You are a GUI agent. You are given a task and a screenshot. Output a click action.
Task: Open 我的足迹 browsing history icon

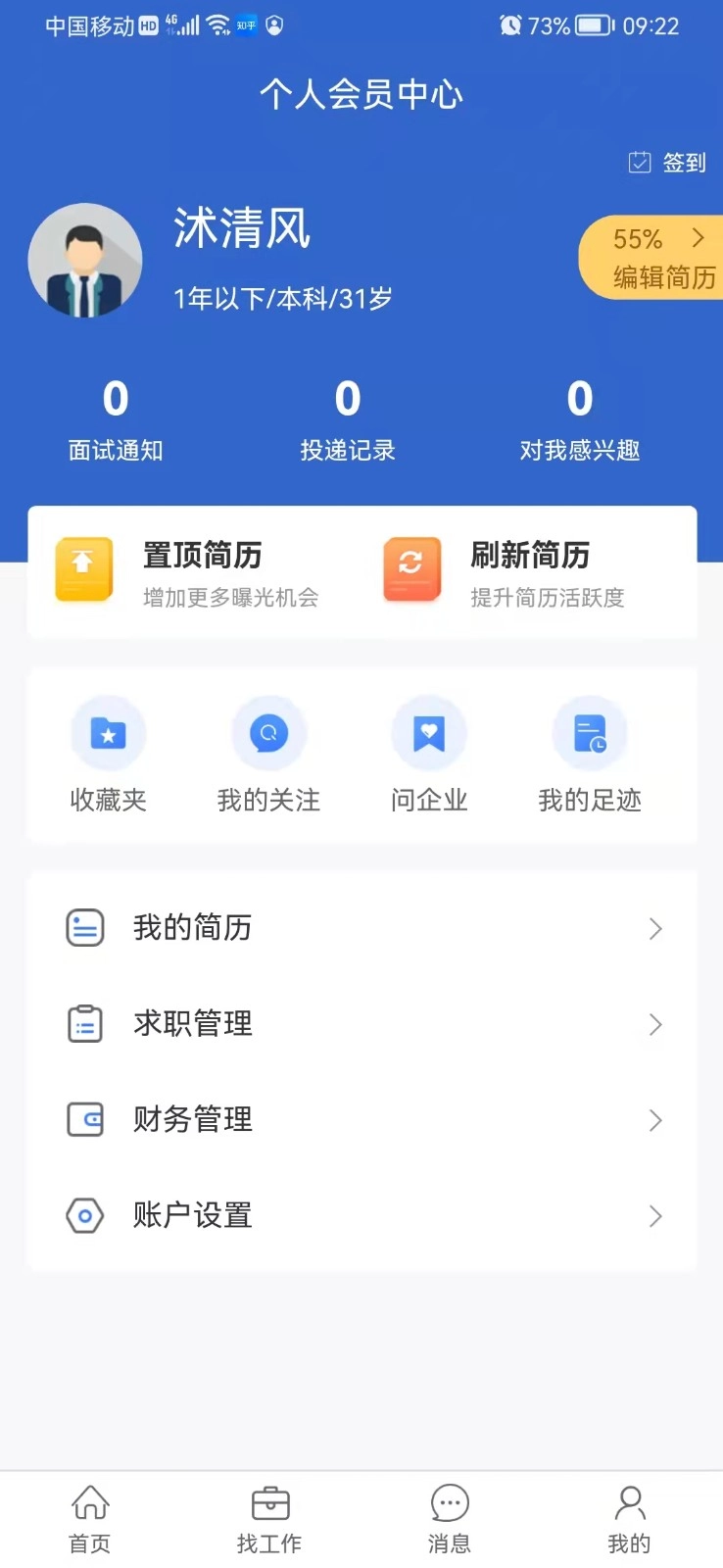click(590, 732)
